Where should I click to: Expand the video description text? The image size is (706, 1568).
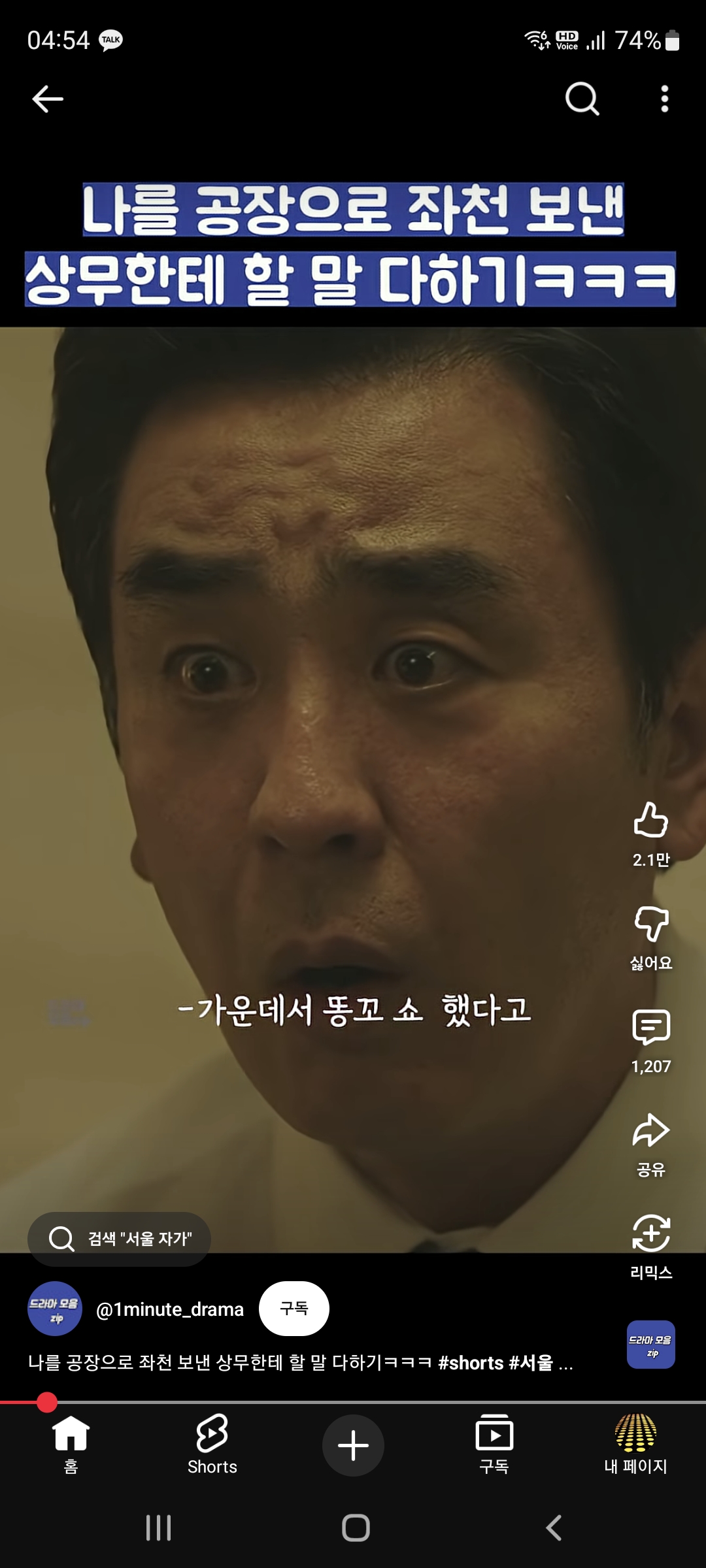pos(301,1363)
